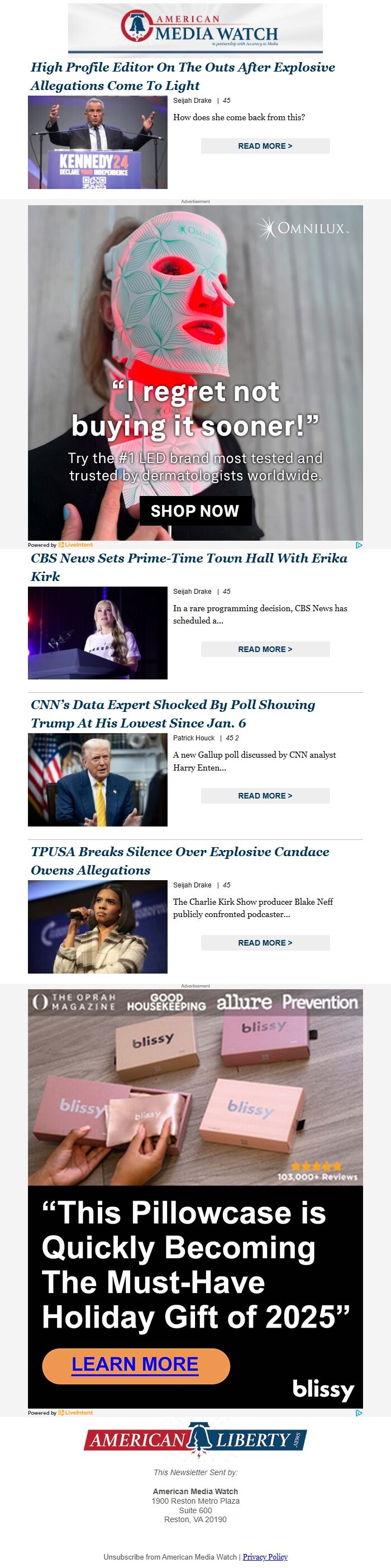Tap Read More under the High Profile Editor story
The image size is (391, 1568).
(x=265, y=146)
